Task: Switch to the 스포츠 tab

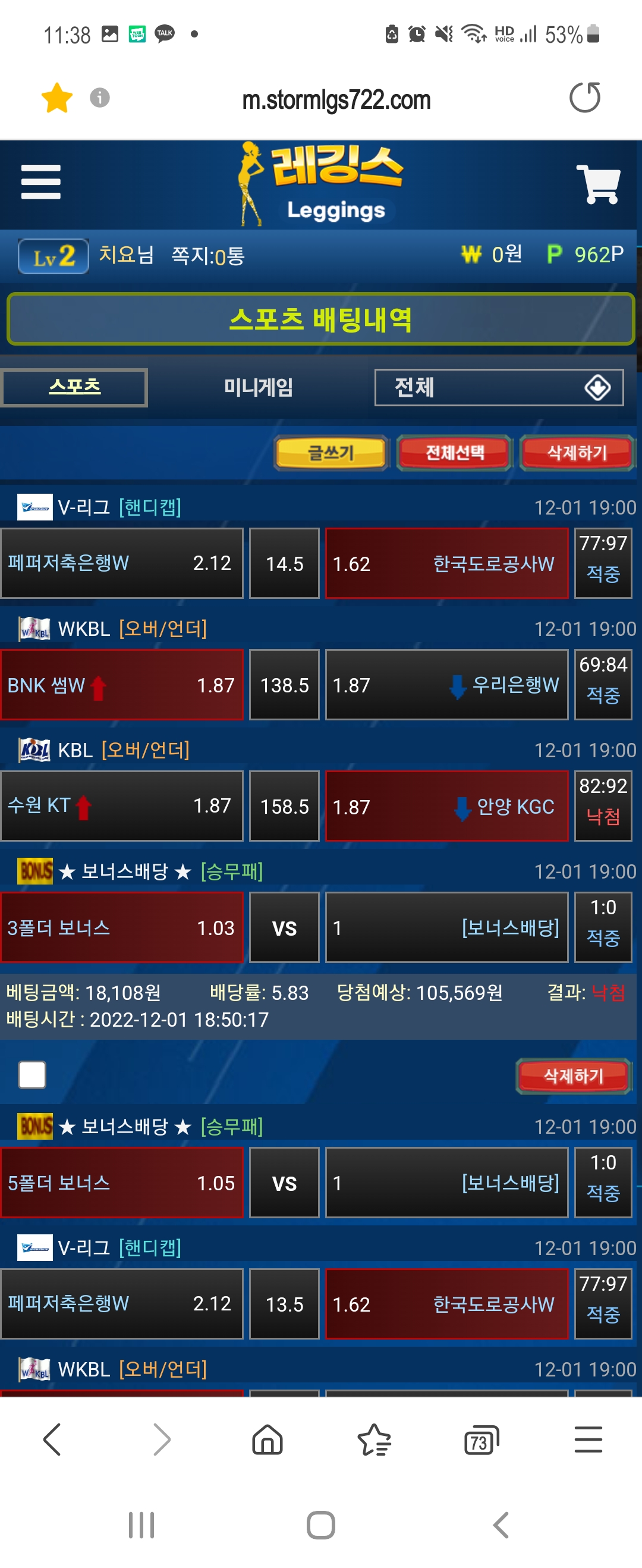Action: pos(74,387)
